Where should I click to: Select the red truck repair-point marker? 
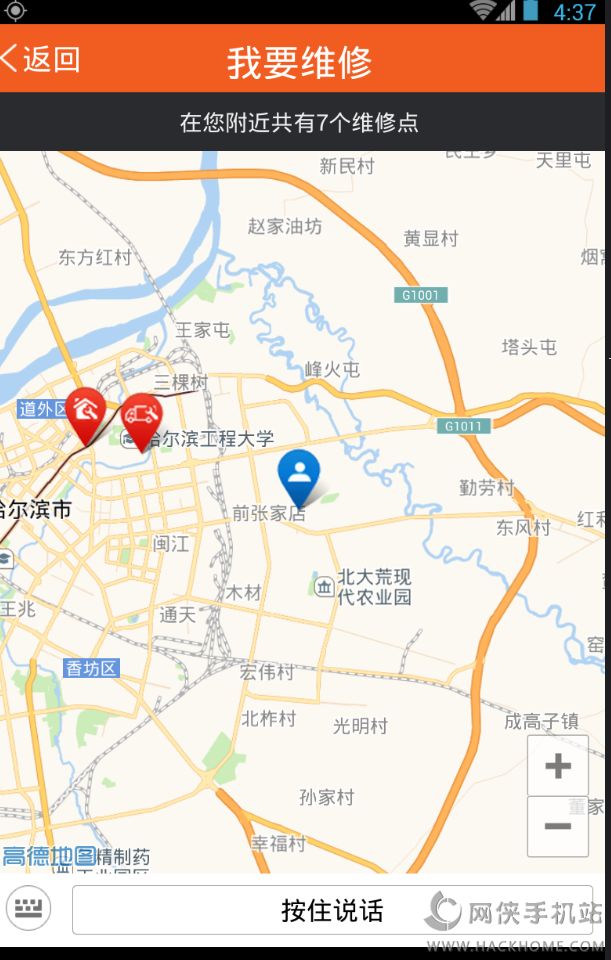tap(142, 418)
